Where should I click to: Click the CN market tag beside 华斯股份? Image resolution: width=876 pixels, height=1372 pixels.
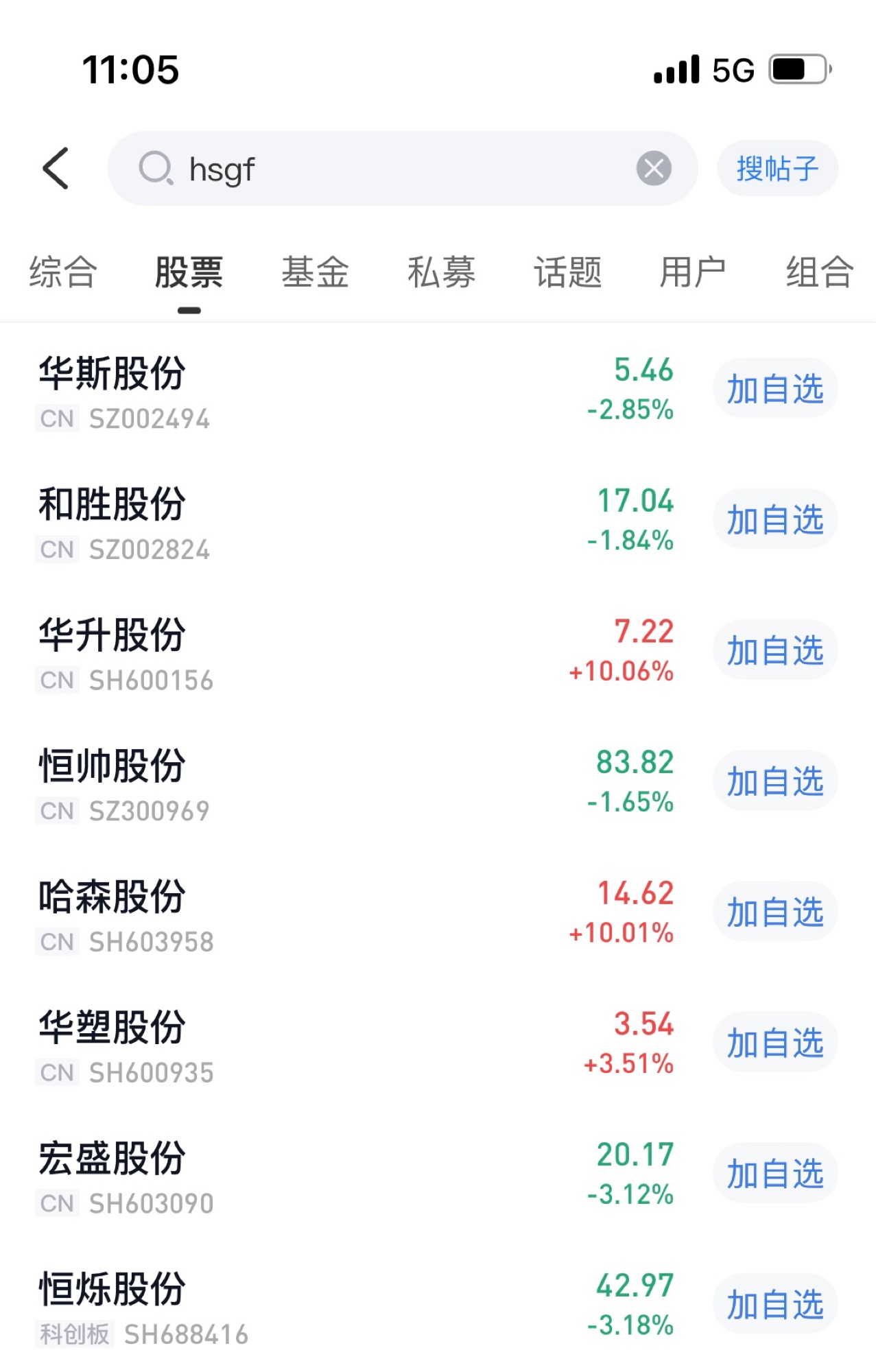coord(58,419)
